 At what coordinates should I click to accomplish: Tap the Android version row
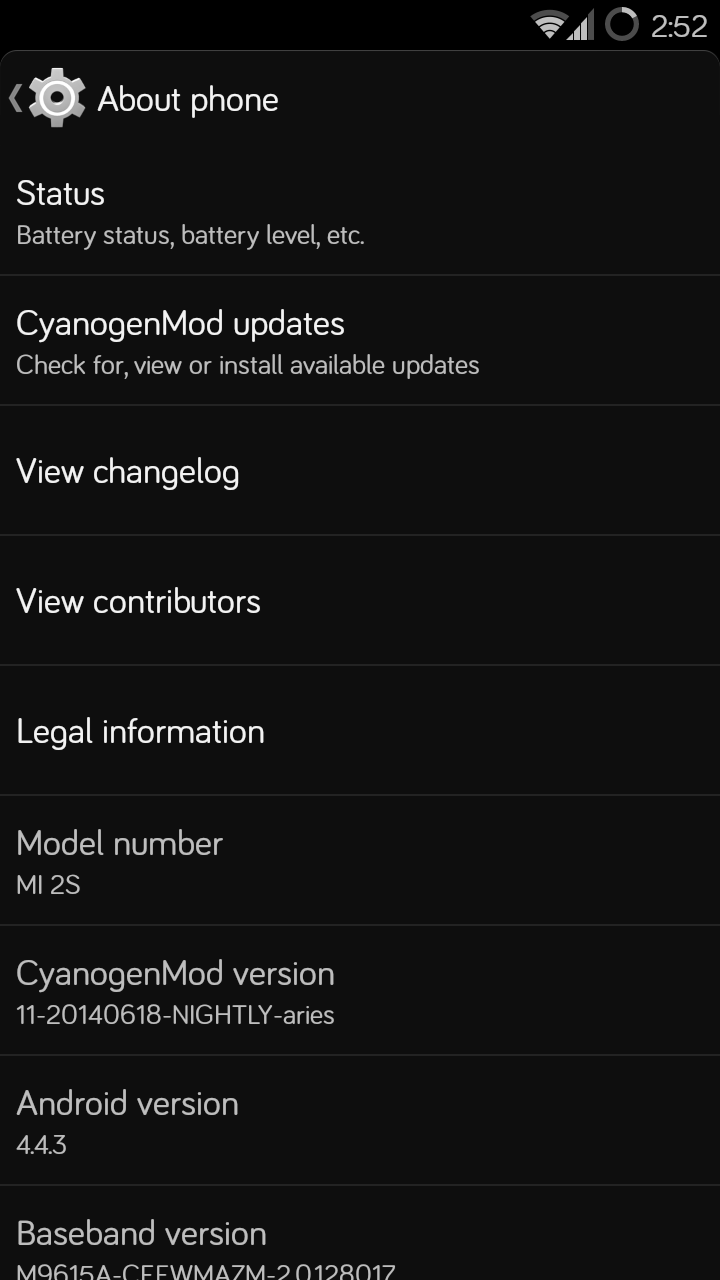(x=360, y=1121)
